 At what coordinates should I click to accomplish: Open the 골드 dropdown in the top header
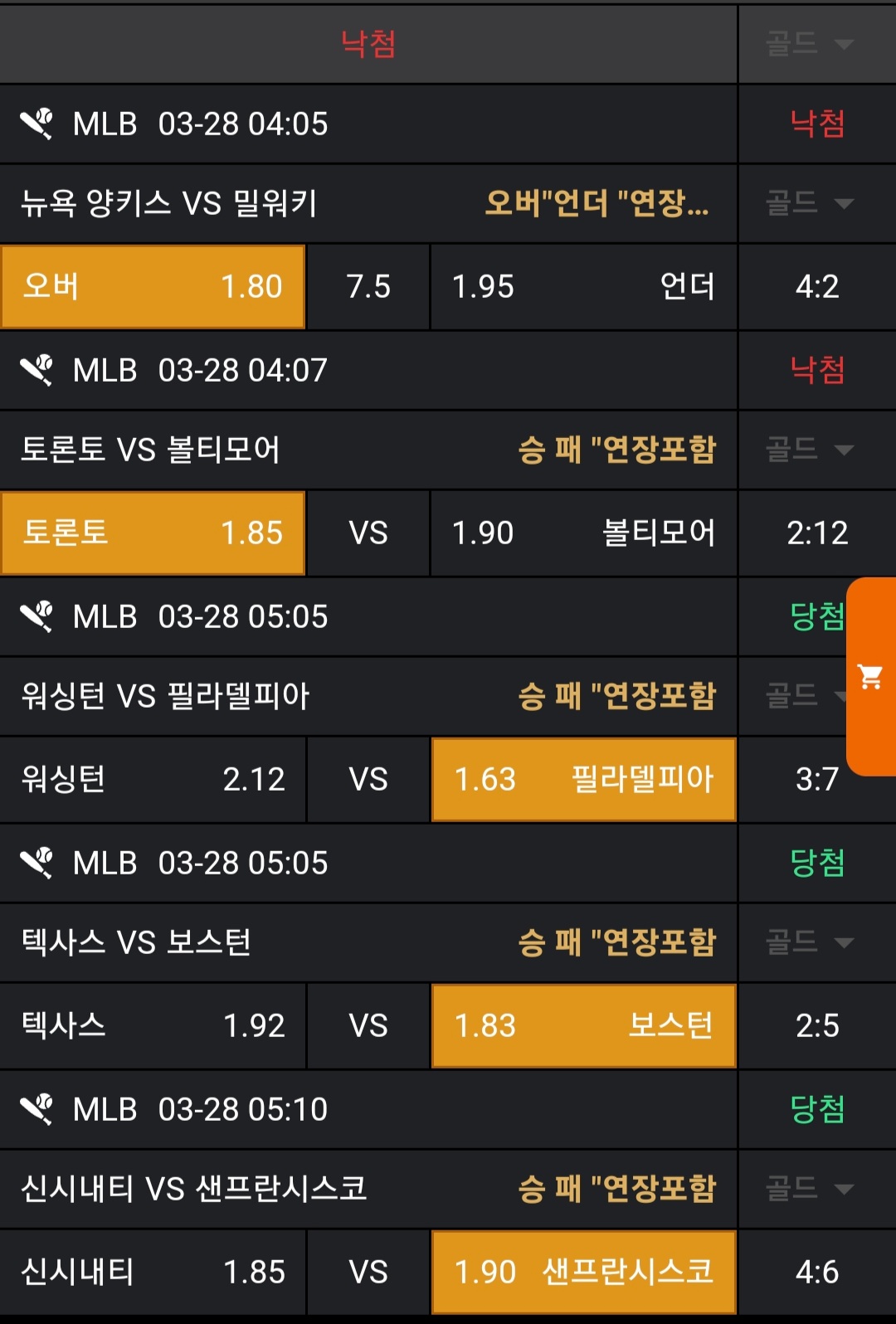[x=810, y=43]
